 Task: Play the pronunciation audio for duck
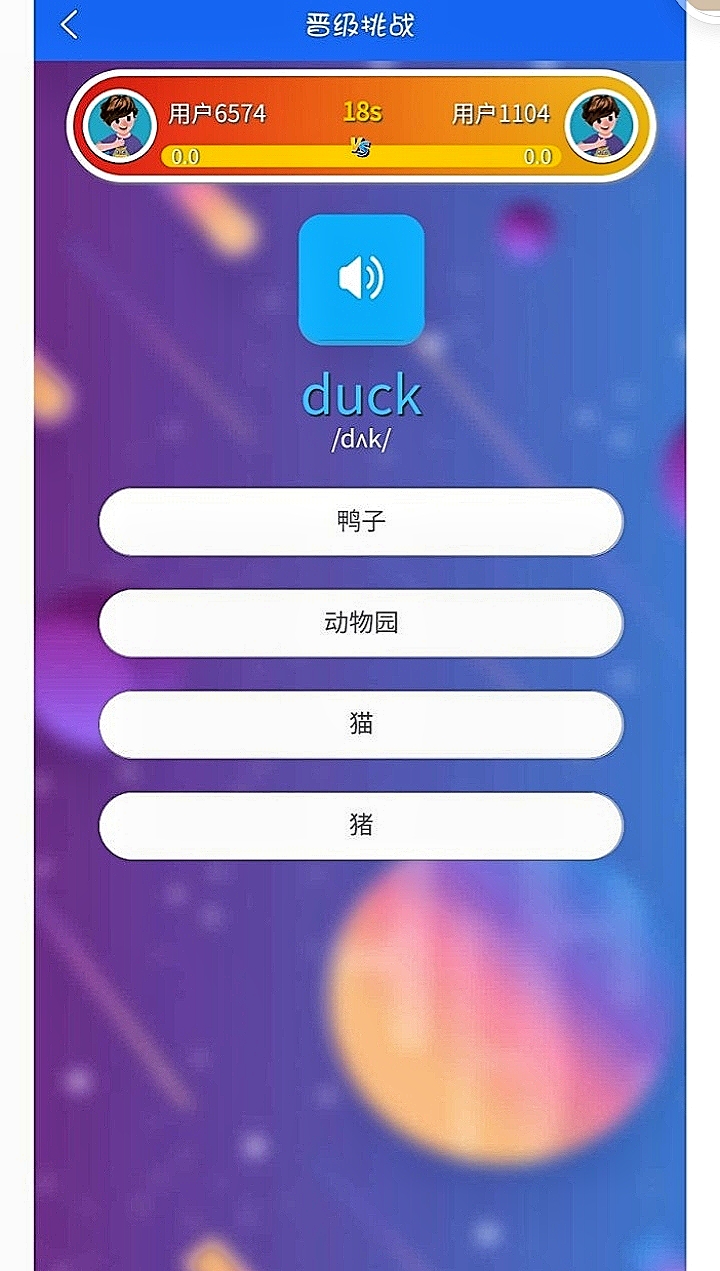coord(361,279)
